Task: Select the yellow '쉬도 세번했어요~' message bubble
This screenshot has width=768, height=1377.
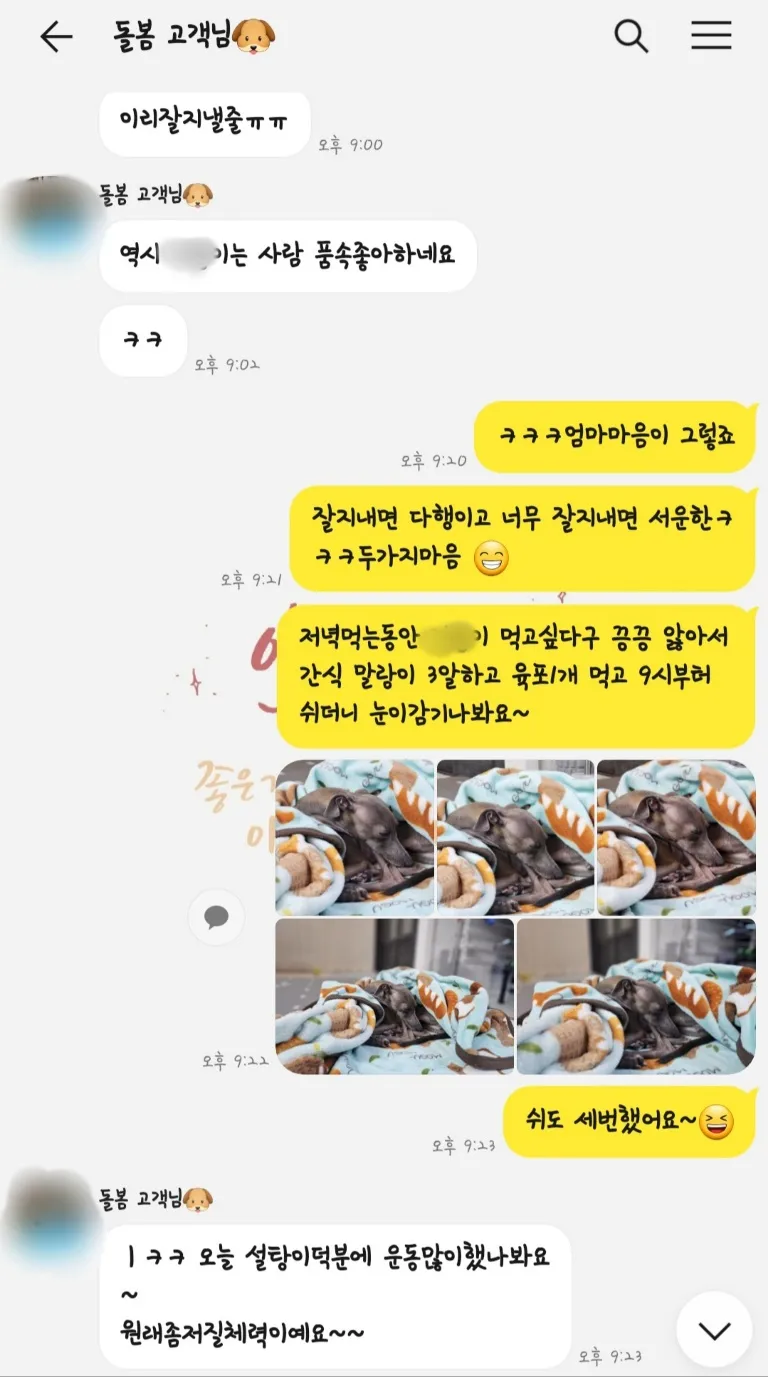Action: click(x=628, y=1122)
